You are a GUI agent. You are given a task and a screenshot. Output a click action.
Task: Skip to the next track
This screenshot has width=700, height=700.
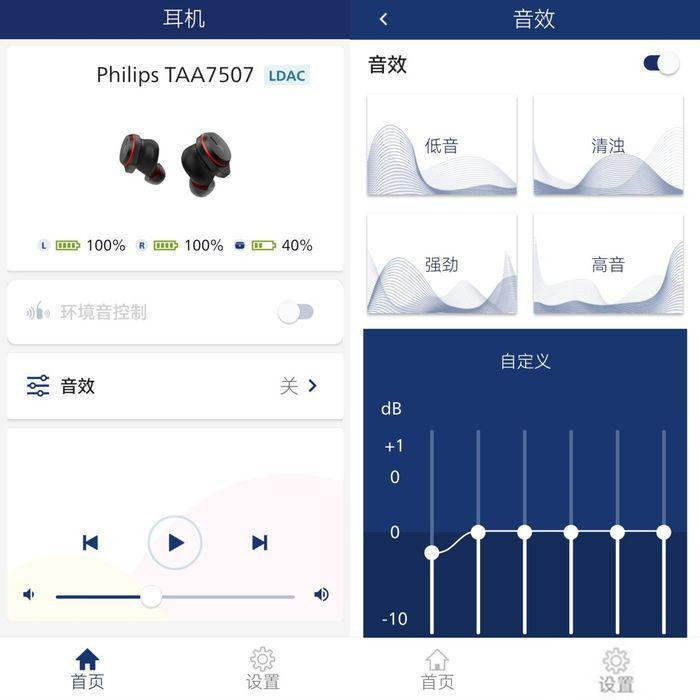[260, 543]
